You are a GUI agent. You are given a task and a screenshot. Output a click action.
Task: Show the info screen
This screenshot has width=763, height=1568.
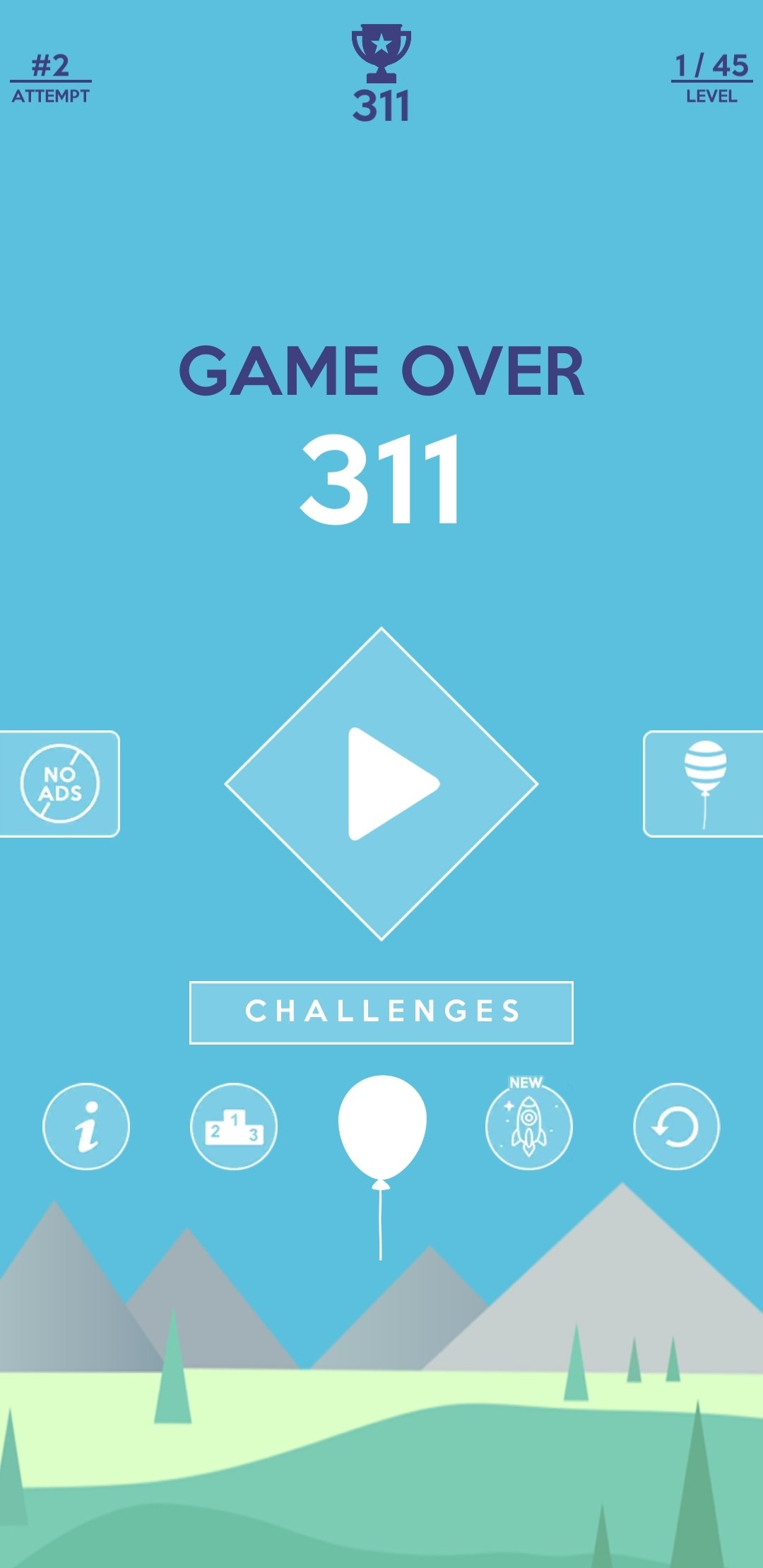86,1127
